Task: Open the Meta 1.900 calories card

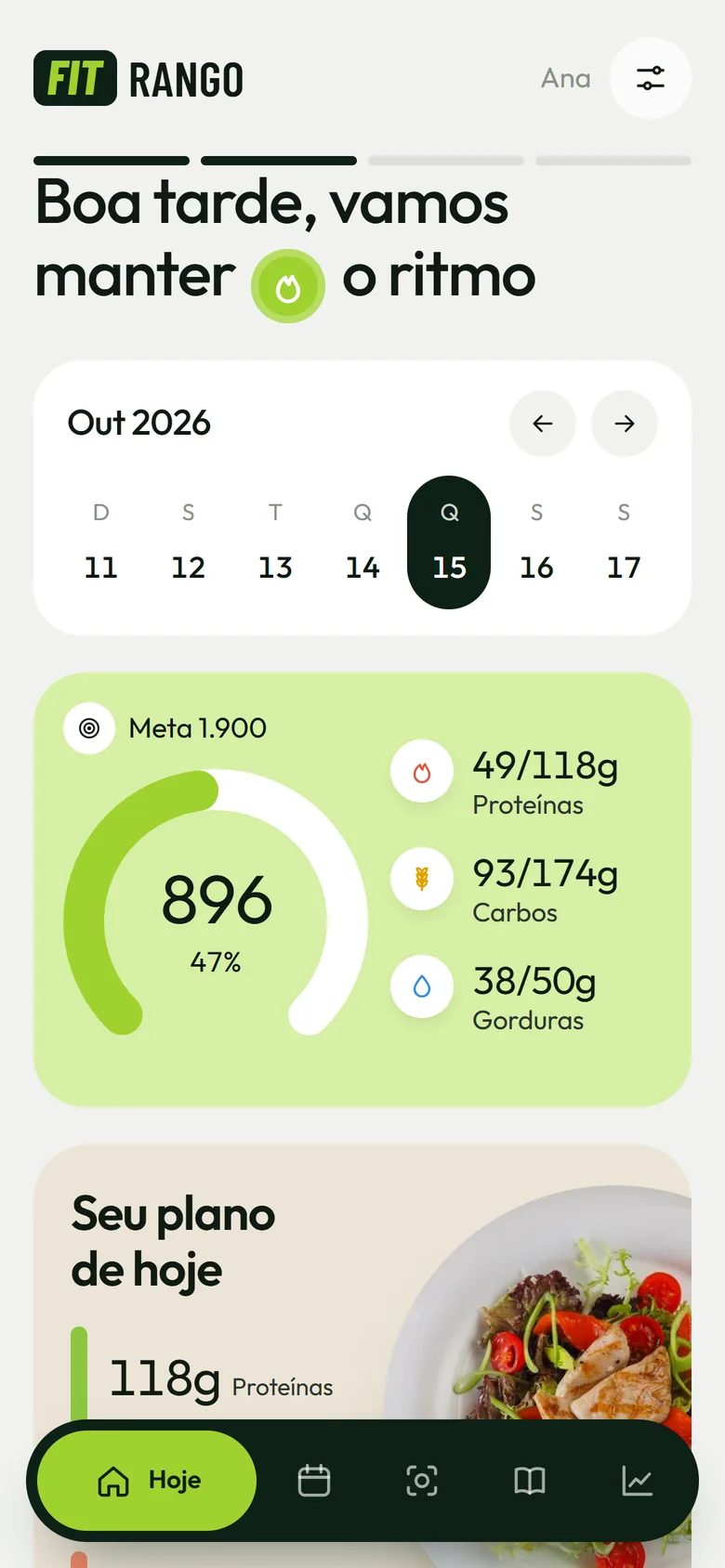Action: 362,890
